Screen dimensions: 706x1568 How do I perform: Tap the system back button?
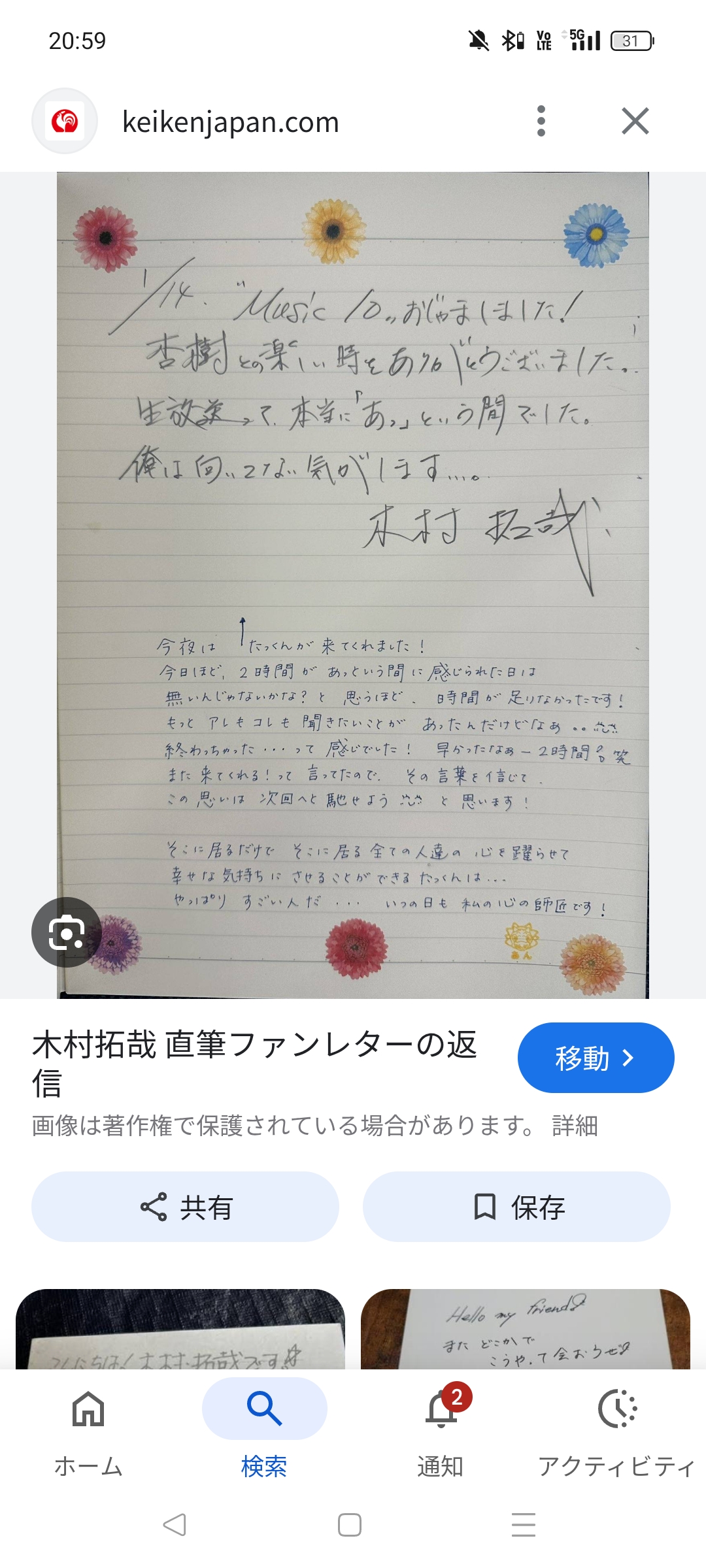coord(175,1525)
